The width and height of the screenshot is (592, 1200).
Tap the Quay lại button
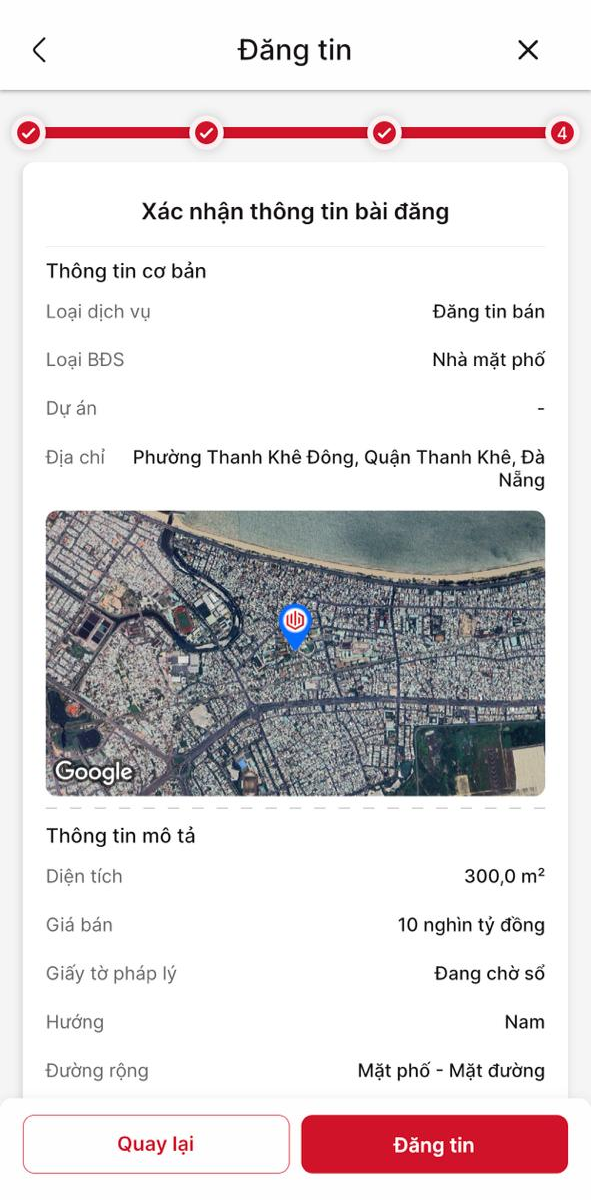pos(156,1144)
